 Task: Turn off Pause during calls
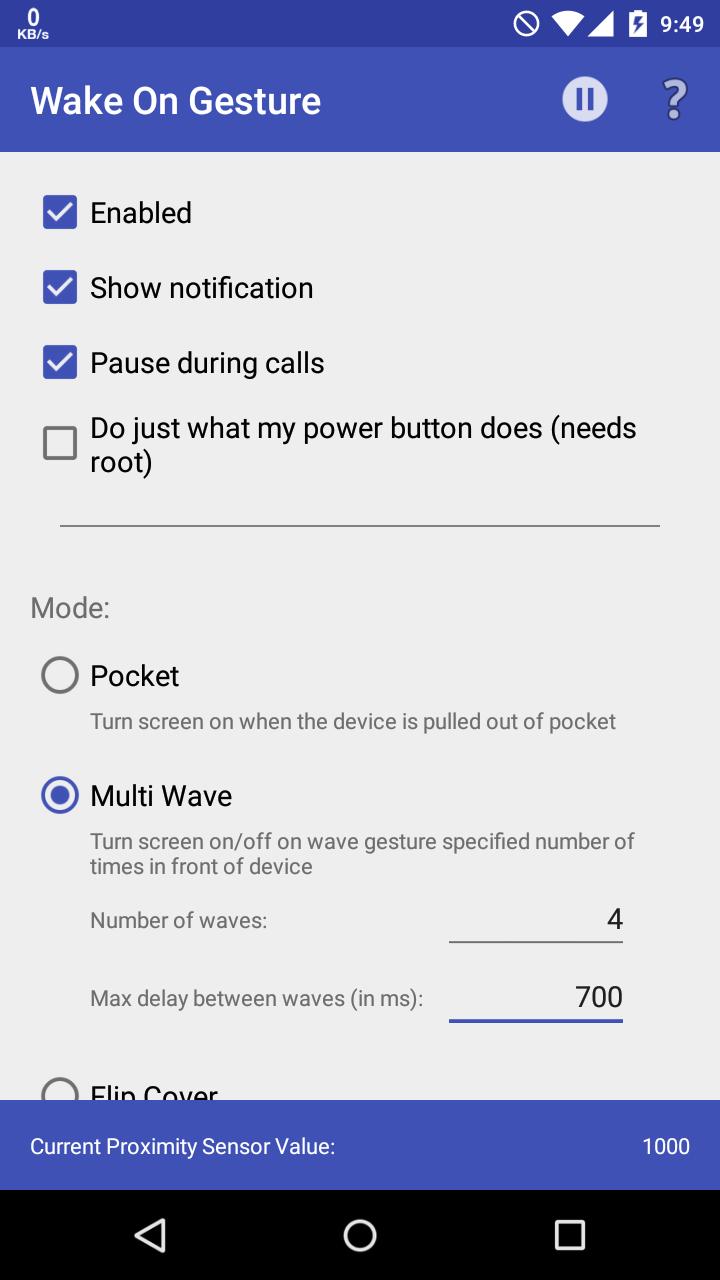(60, 363)
